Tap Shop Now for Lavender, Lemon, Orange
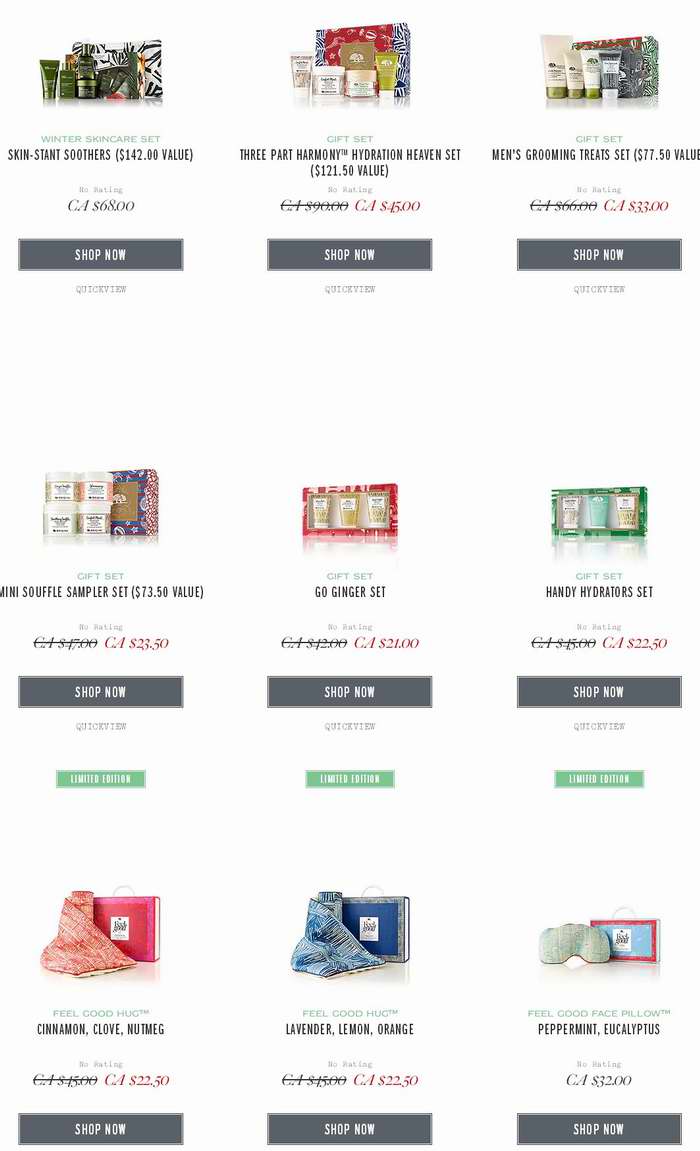The width and height of the screenshot is (700, 1151). 349,1129
